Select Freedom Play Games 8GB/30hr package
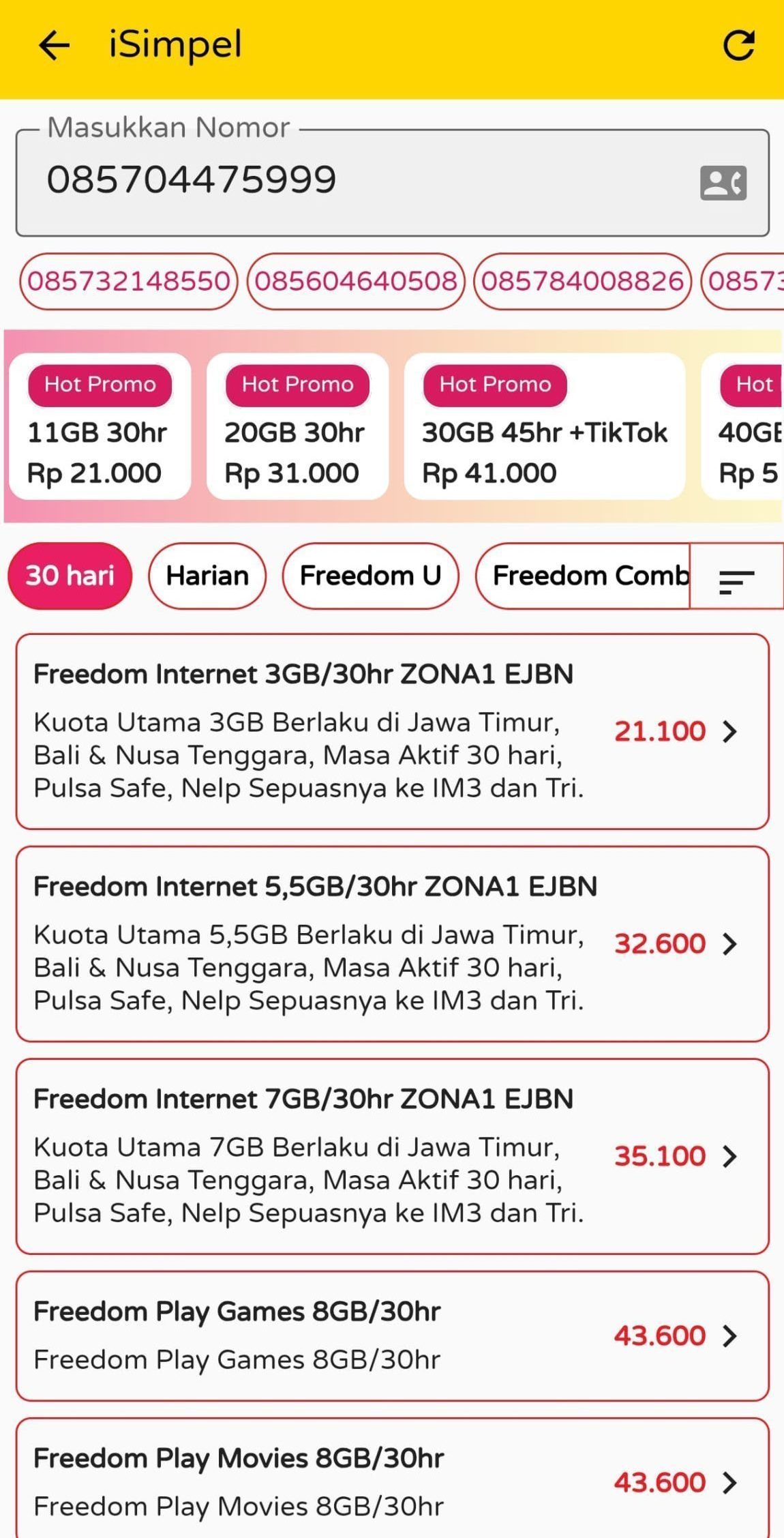This screenshot has width=784, height=1538. pos(392,1335)
